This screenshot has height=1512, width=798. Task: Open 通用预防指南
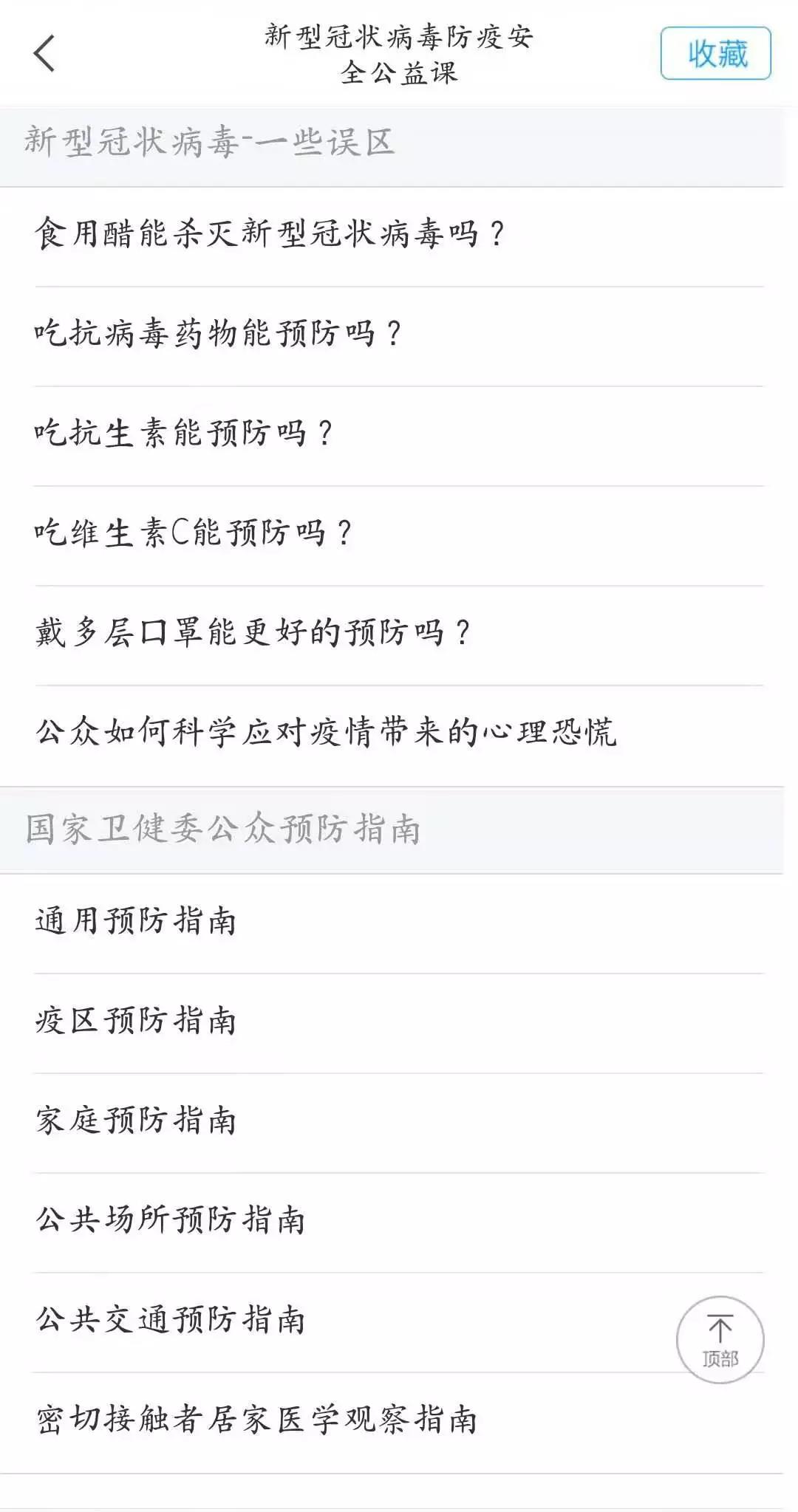click(x=136, y=921)
